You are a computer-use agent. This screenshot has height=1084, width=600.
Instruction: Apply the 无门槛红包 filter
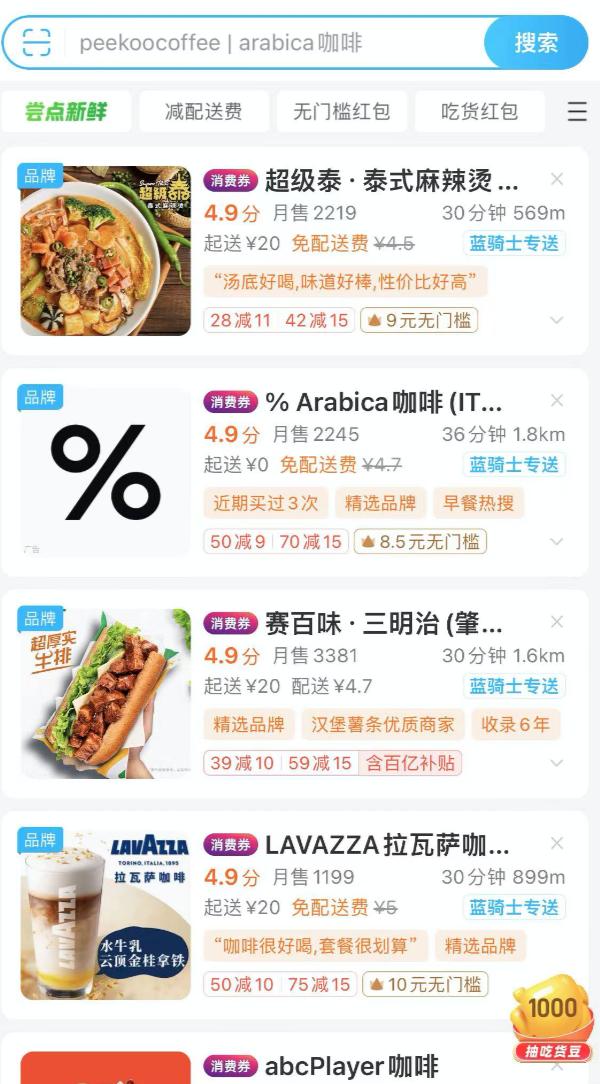click(342, 112)
